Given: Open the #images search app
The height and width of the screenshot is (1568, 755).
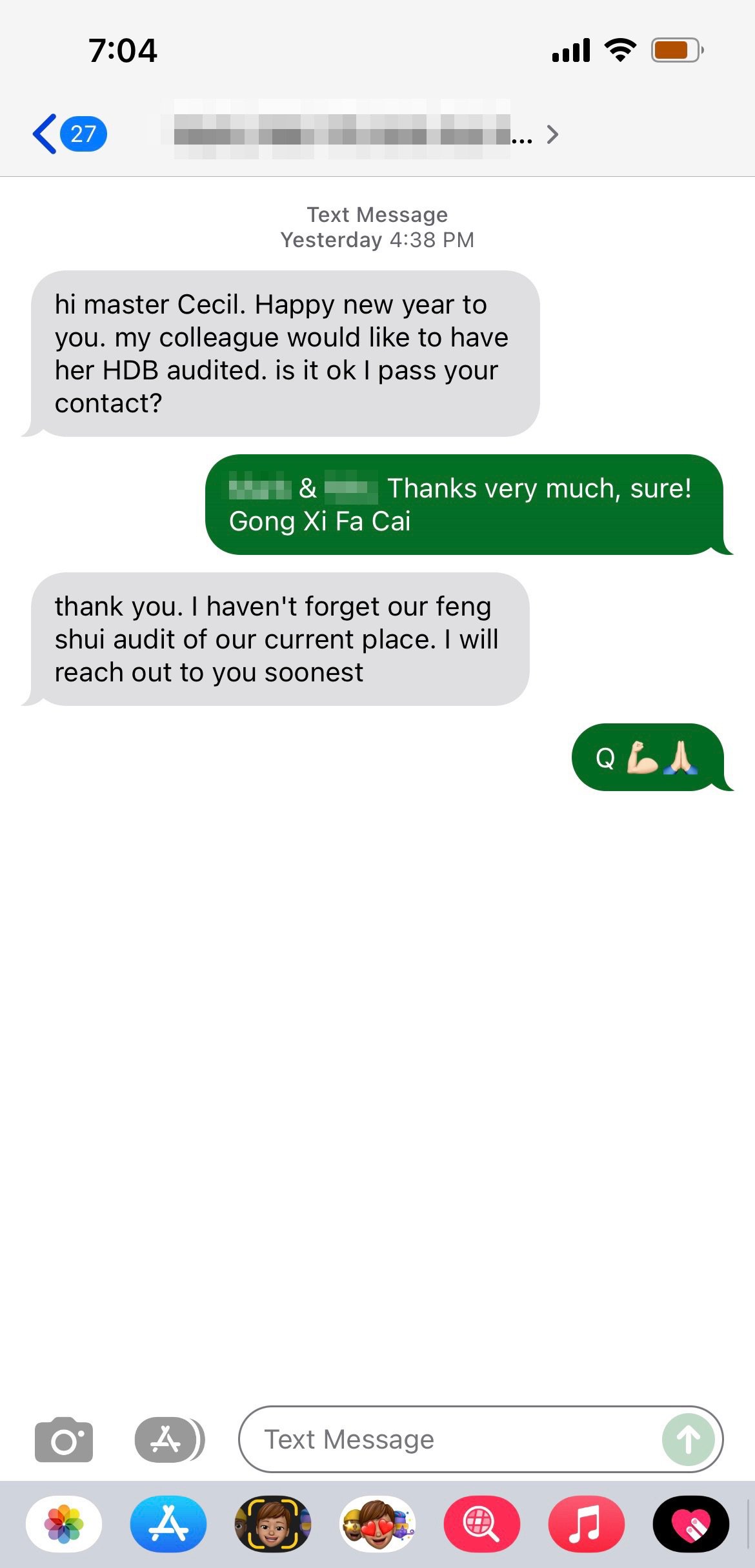Looking at the screenshot, I should pos(481,1524).
